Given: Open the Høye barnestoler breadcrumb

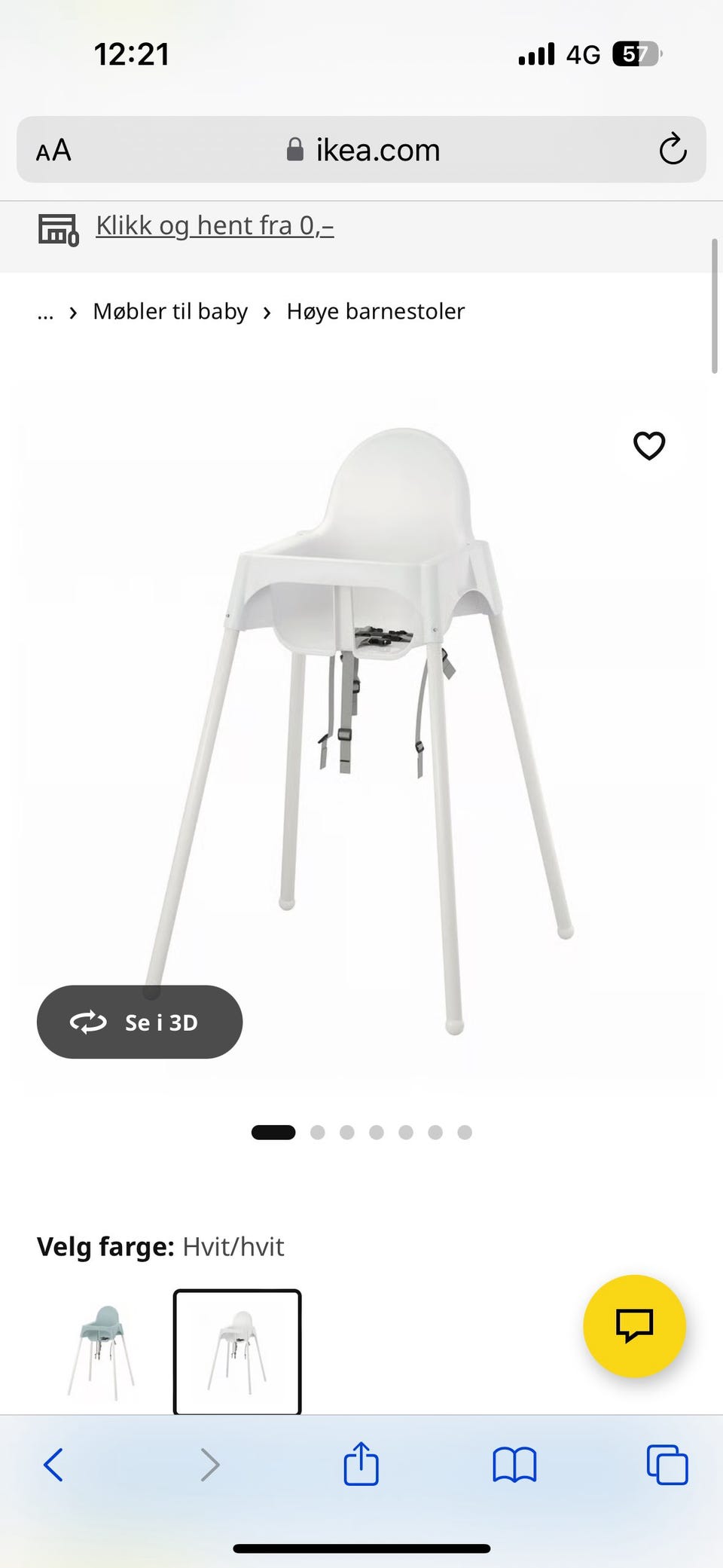Looking at the screenshot, I should (375, 311).
